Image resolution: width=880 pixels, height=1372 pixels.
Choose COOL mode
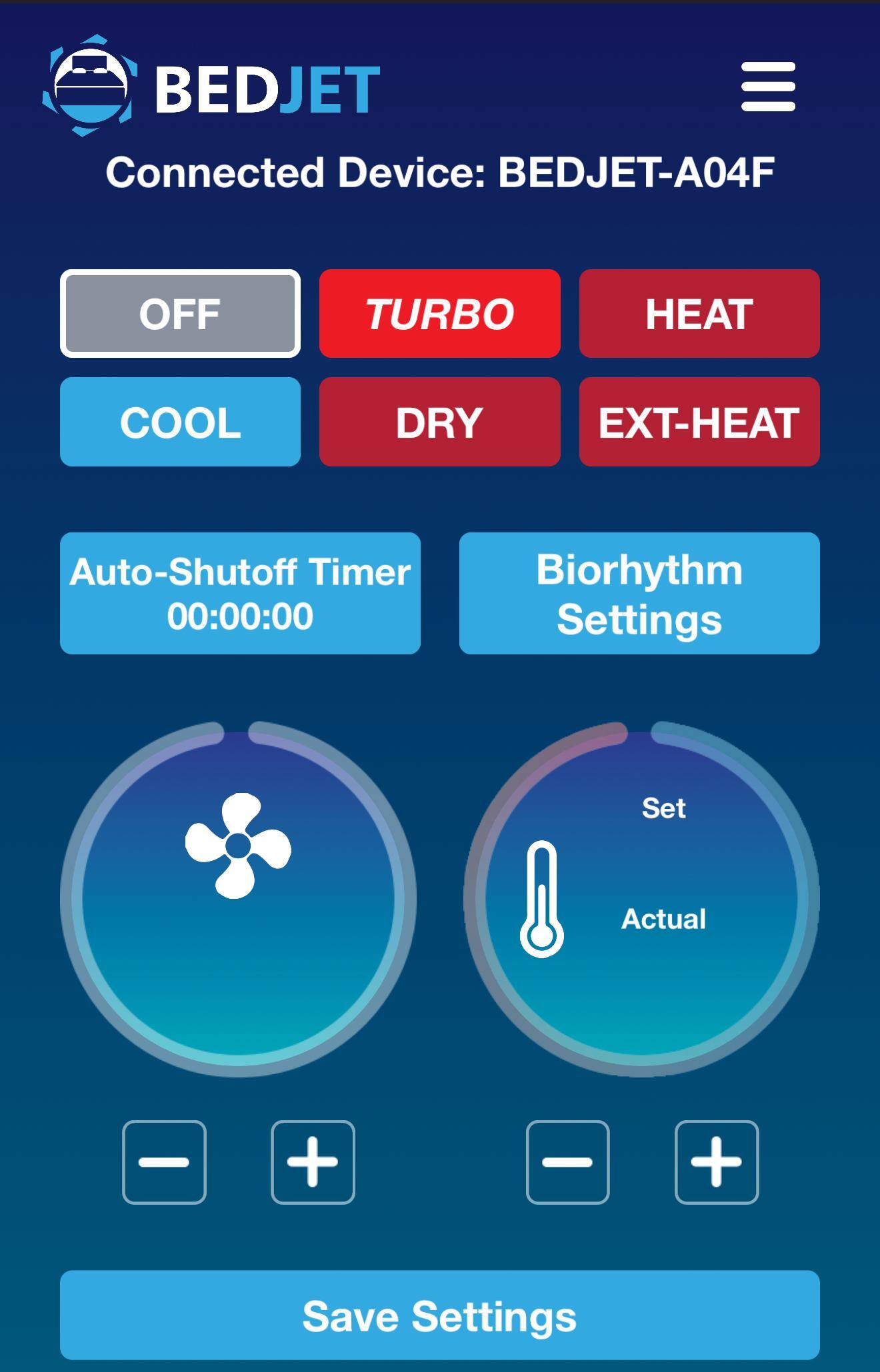(180, 422)
